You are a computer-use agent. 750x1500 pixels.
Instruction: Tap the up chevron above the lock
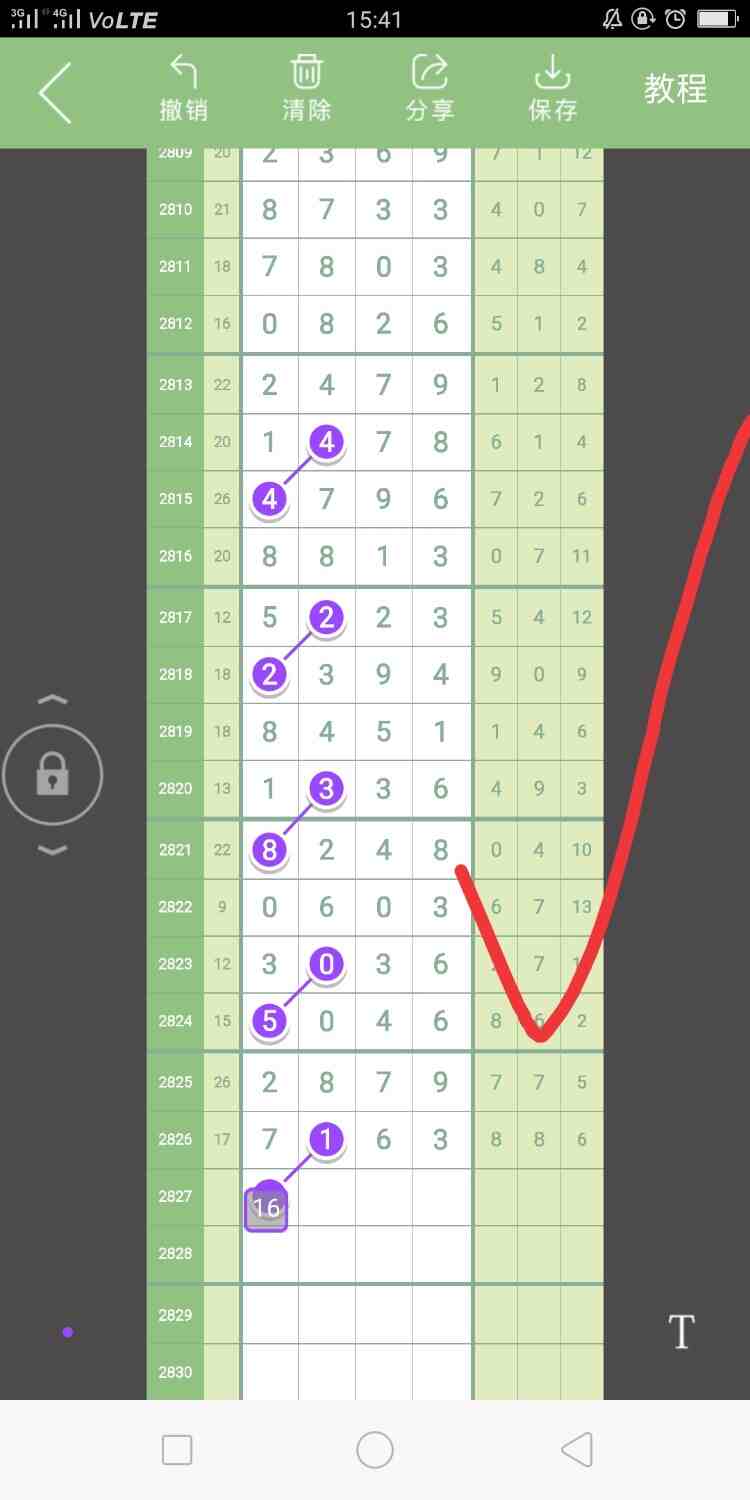[53, 700]
